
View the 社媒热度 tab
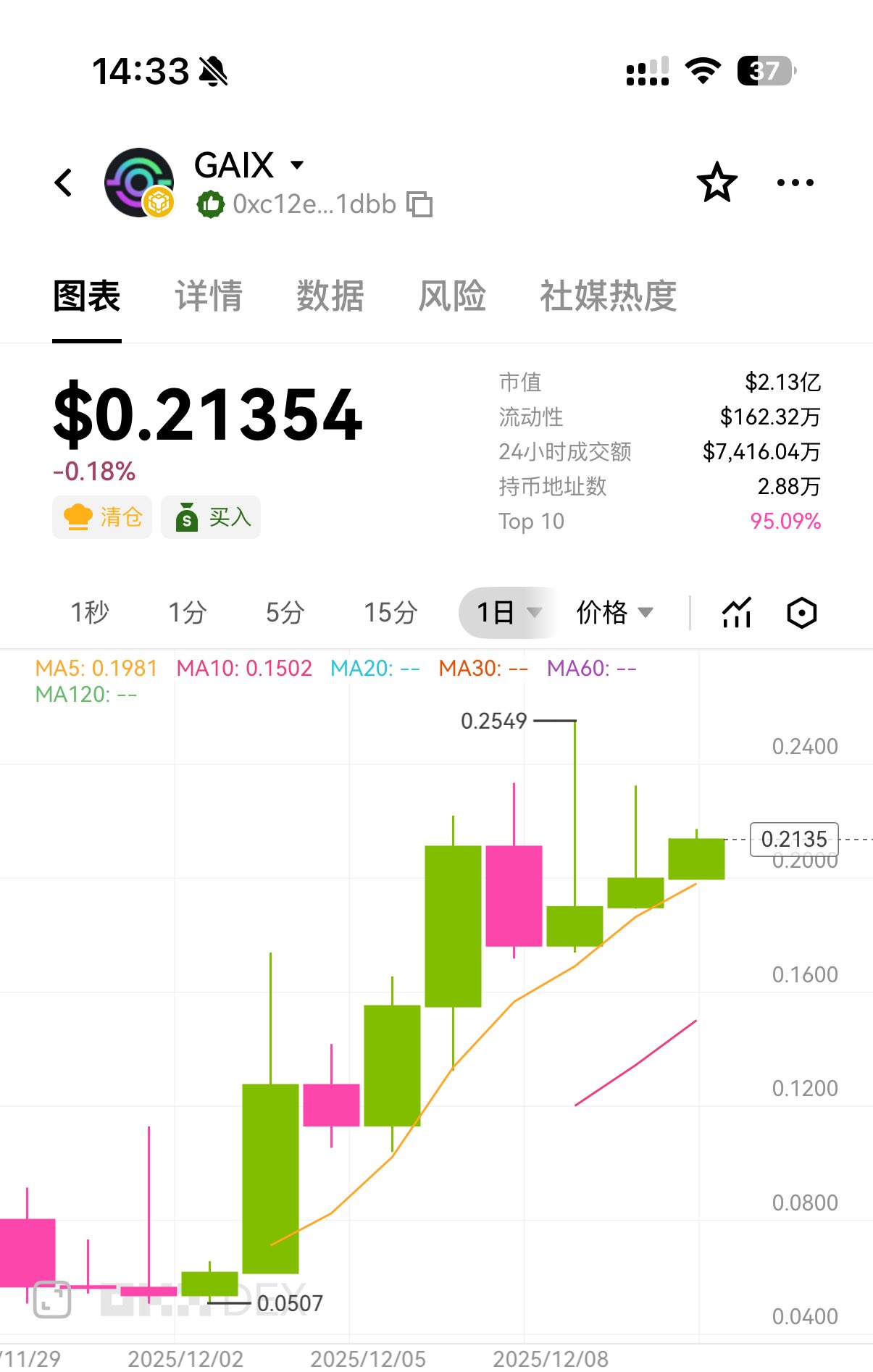pos(608,296)
